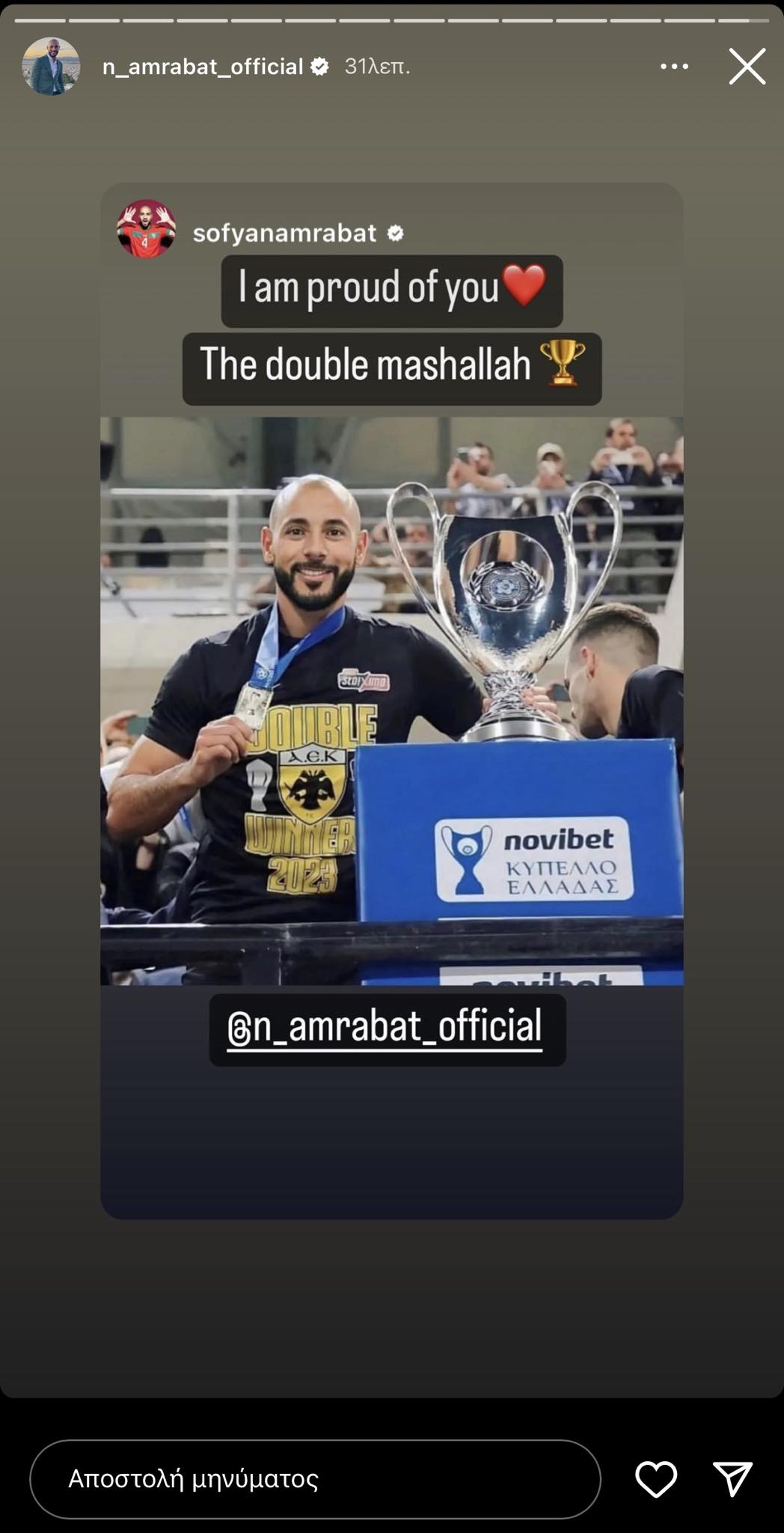Viewport: 784px width, 1533px height.
Task: Focus the Αποστολή μηνύματος message field
Action: [x=314, y=1478]
